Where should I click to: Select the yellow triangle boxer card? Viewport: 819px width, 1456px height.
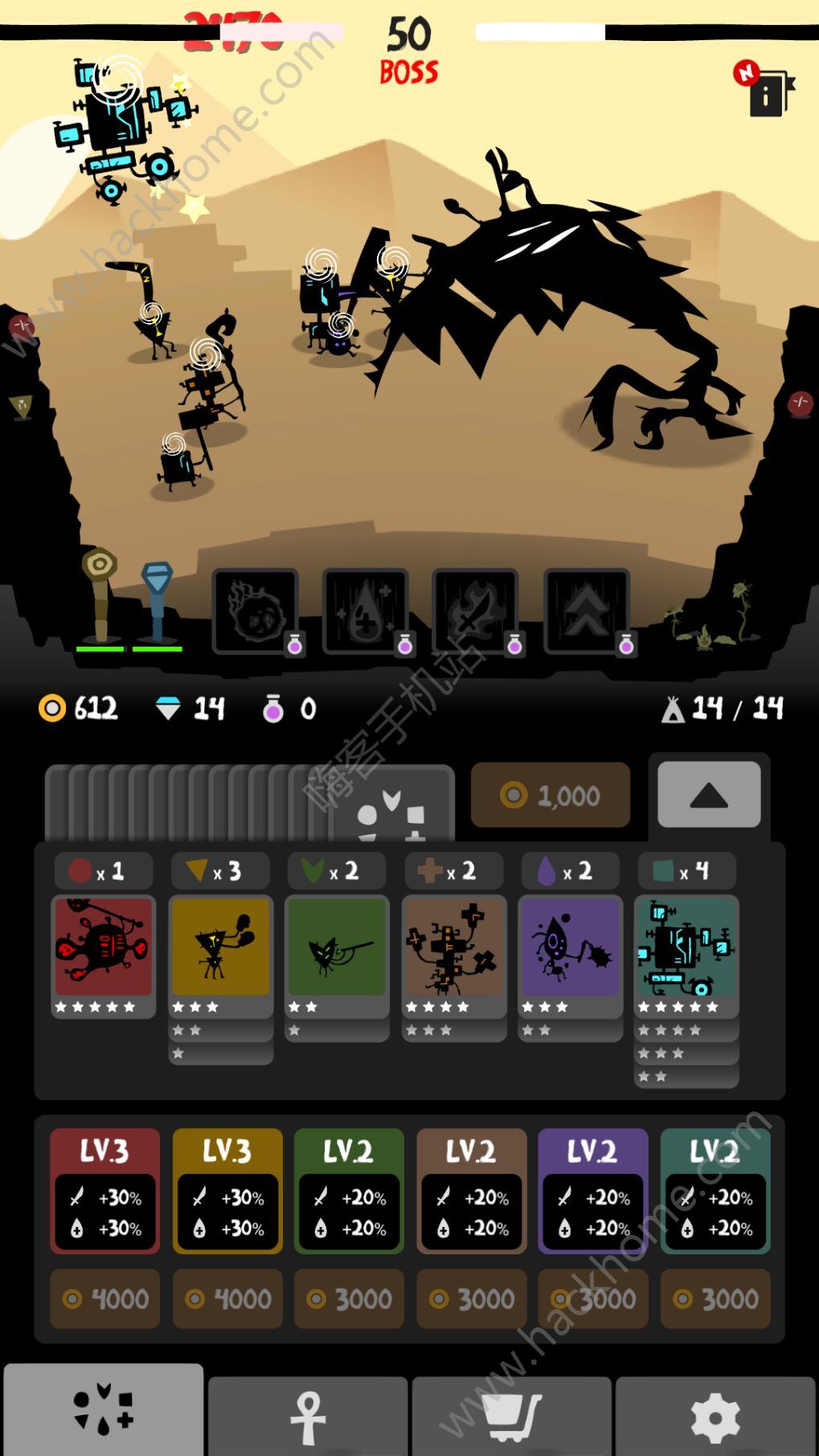pyautogui.click(x=220, y=949)
